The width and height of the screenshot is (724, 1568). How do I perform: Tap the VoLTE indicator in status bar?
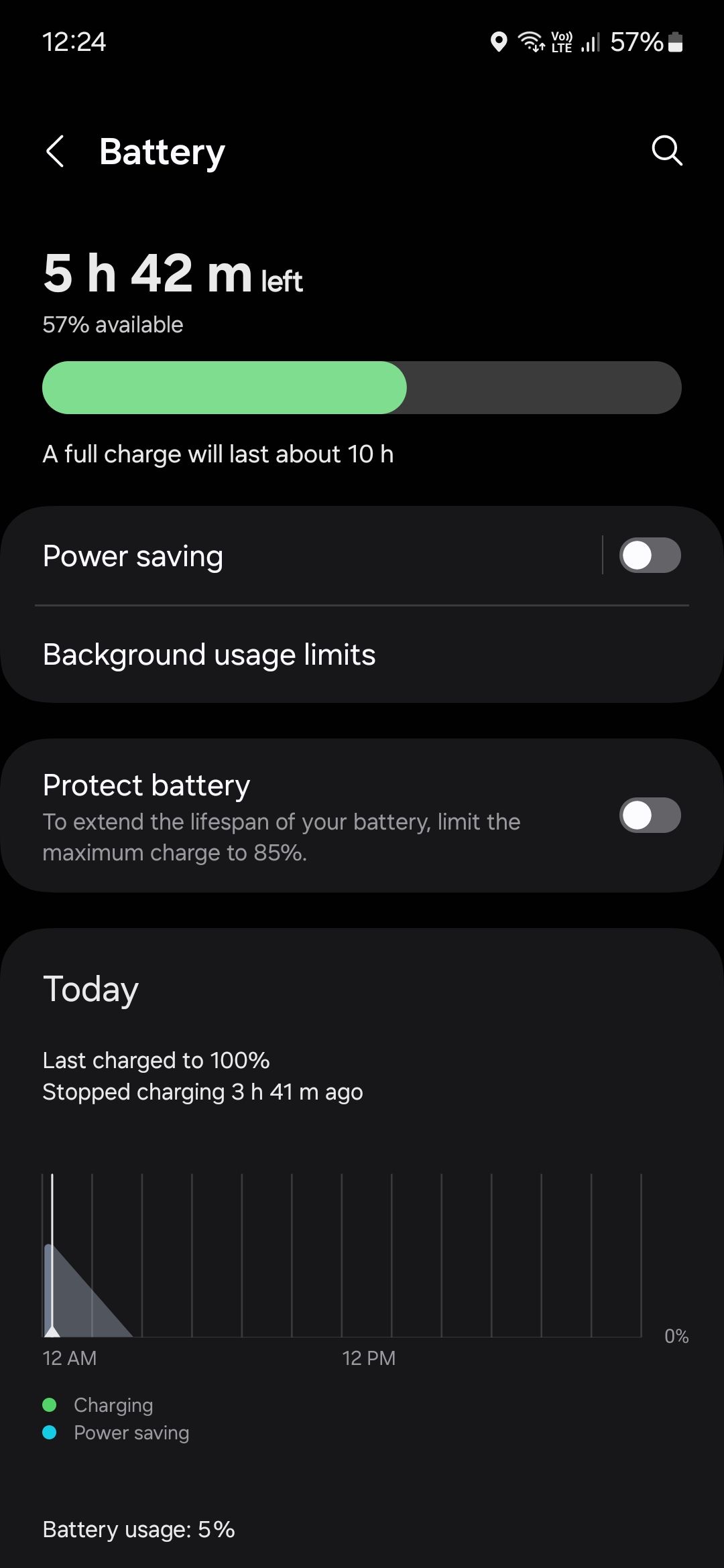coord(561,43)
